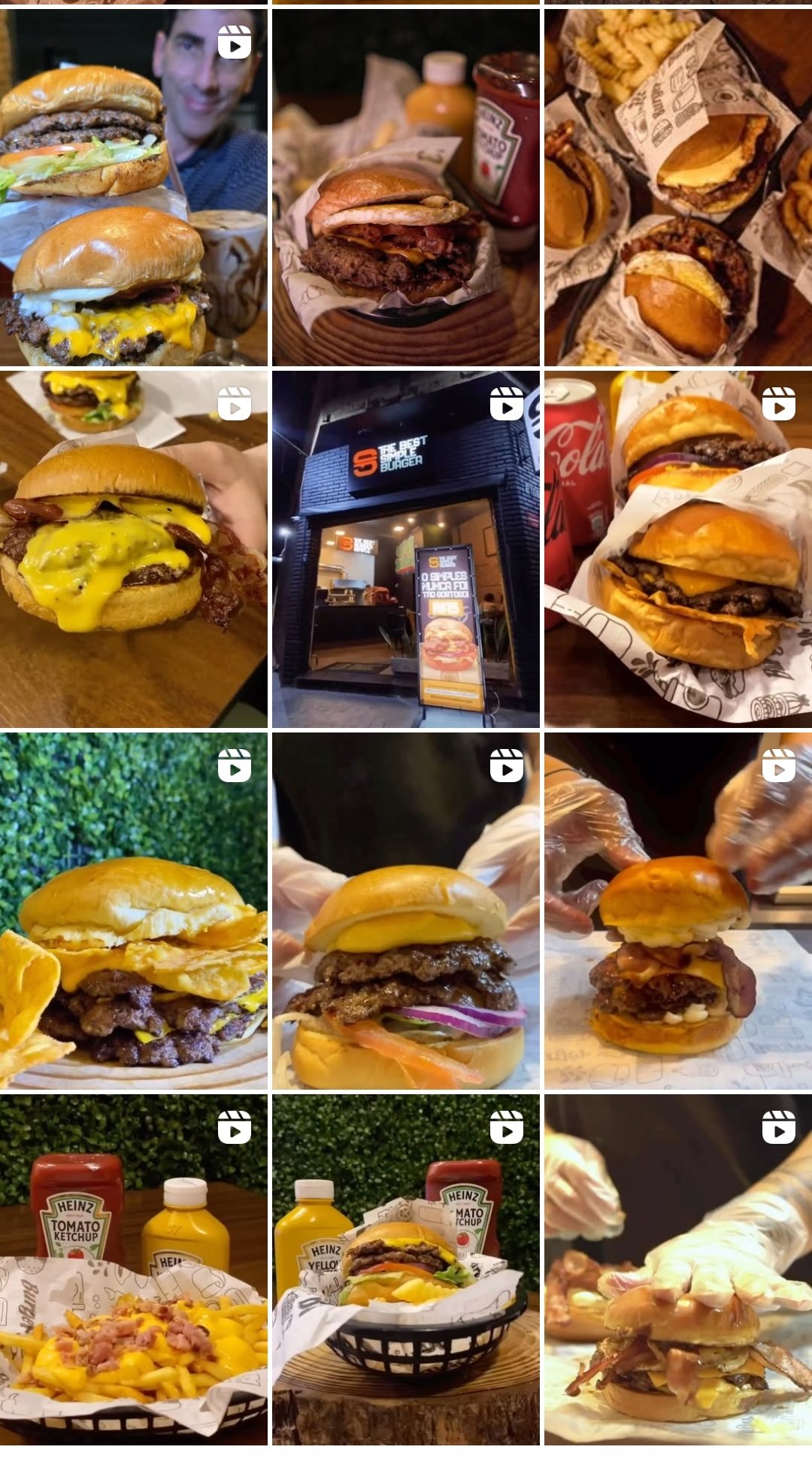Screen dimensions: 812x1471
Task: Open the reel of gloved hands stacking a burger
Action: click(x=677, y=911)
